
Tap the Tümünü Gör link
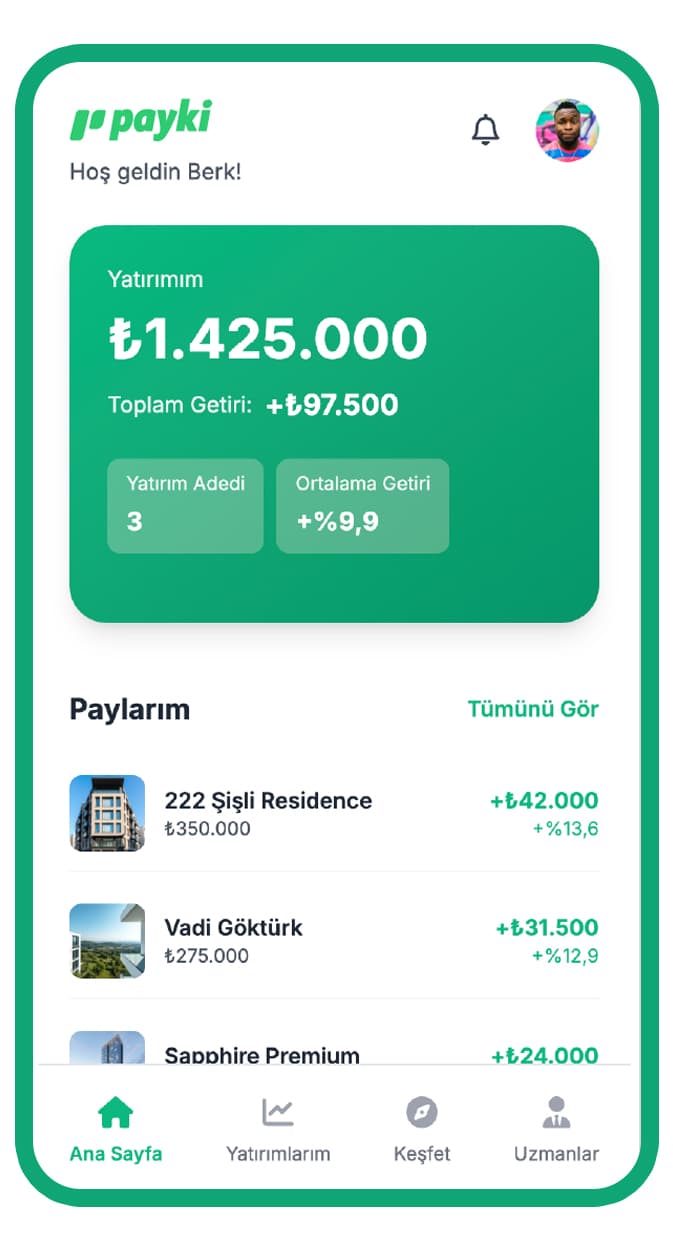(533, 709)
